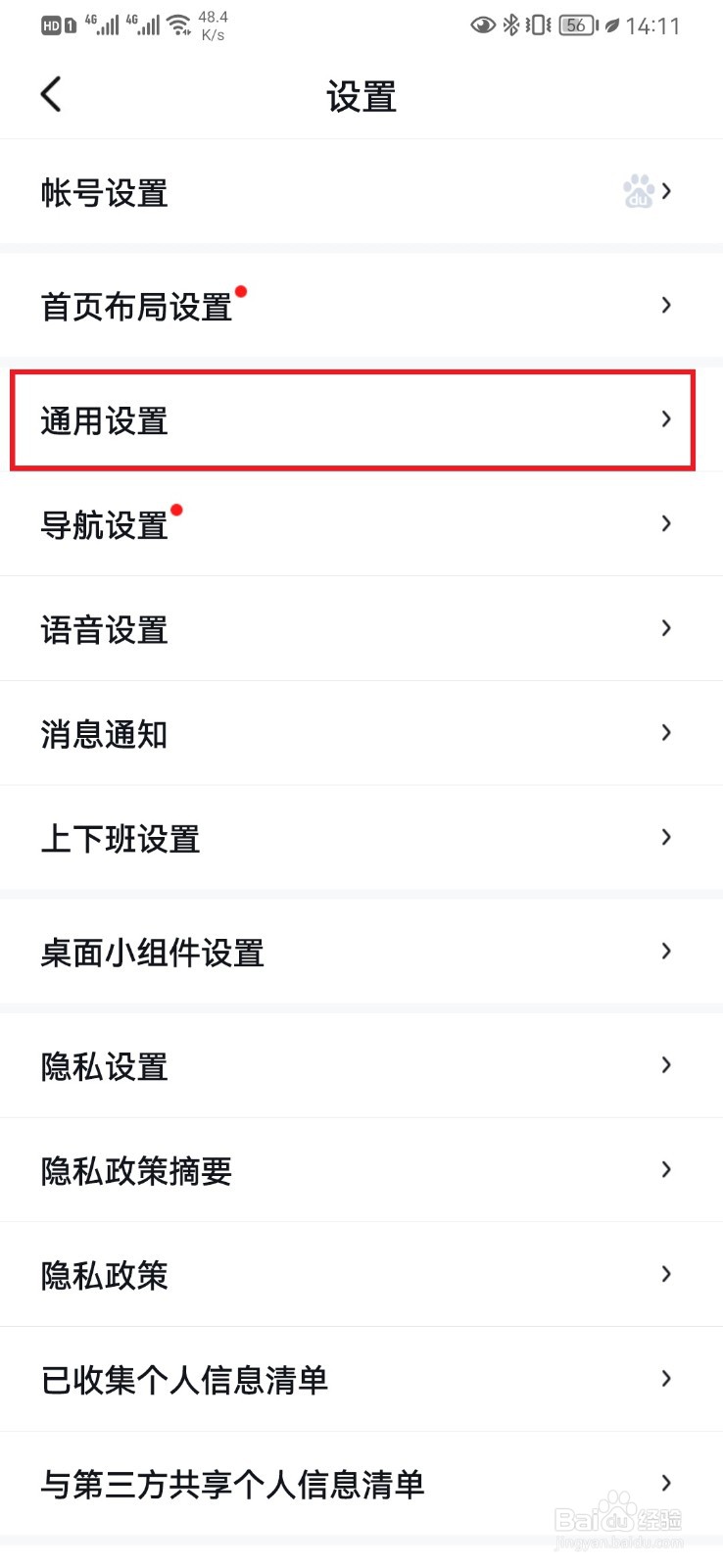Click the red dot on 首页布局设置
The height and width of the screenshot is (1568, 723).
coord(242,291)
